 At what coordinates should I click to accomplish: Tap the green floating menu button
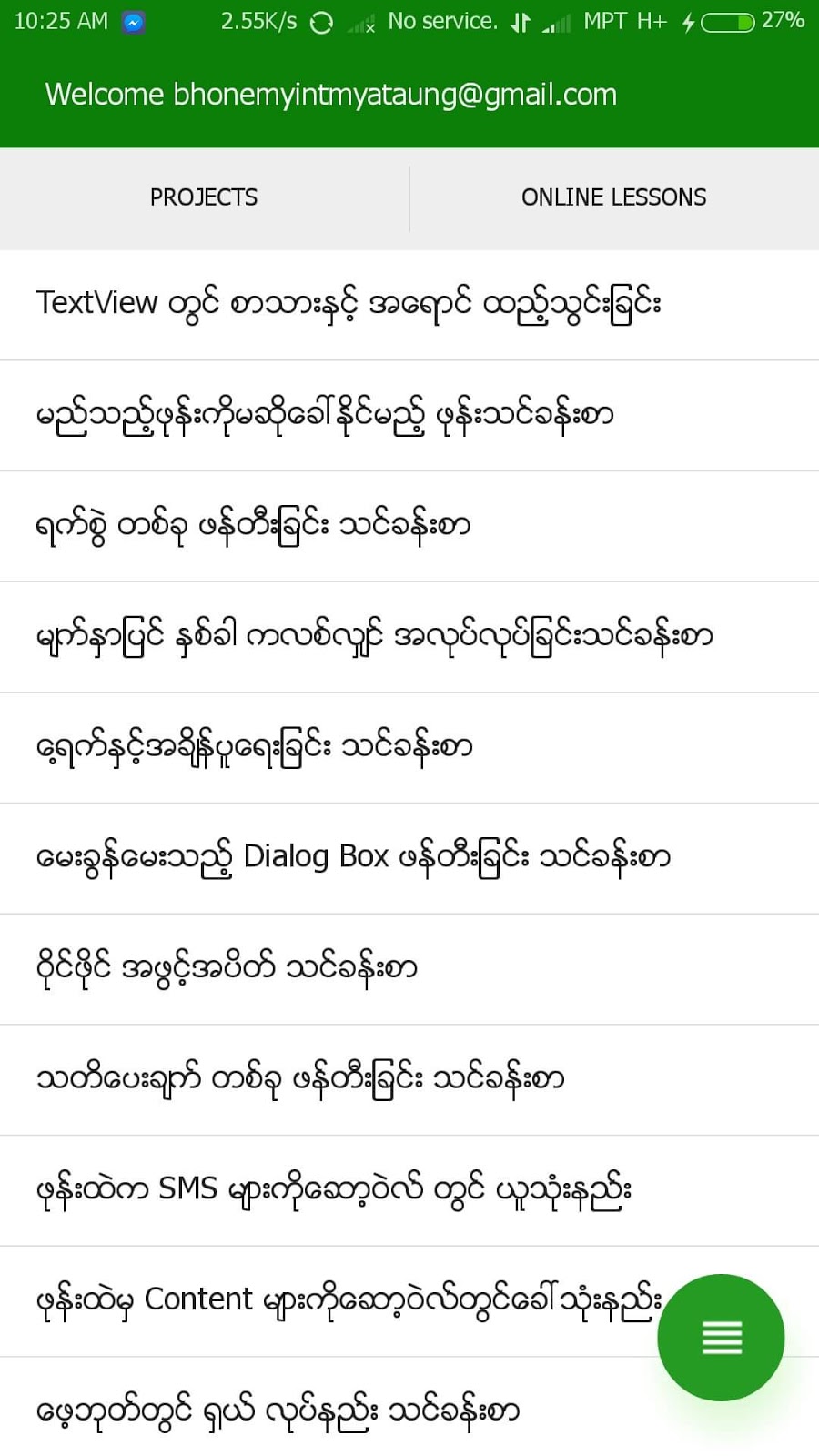click(721, 1337)
